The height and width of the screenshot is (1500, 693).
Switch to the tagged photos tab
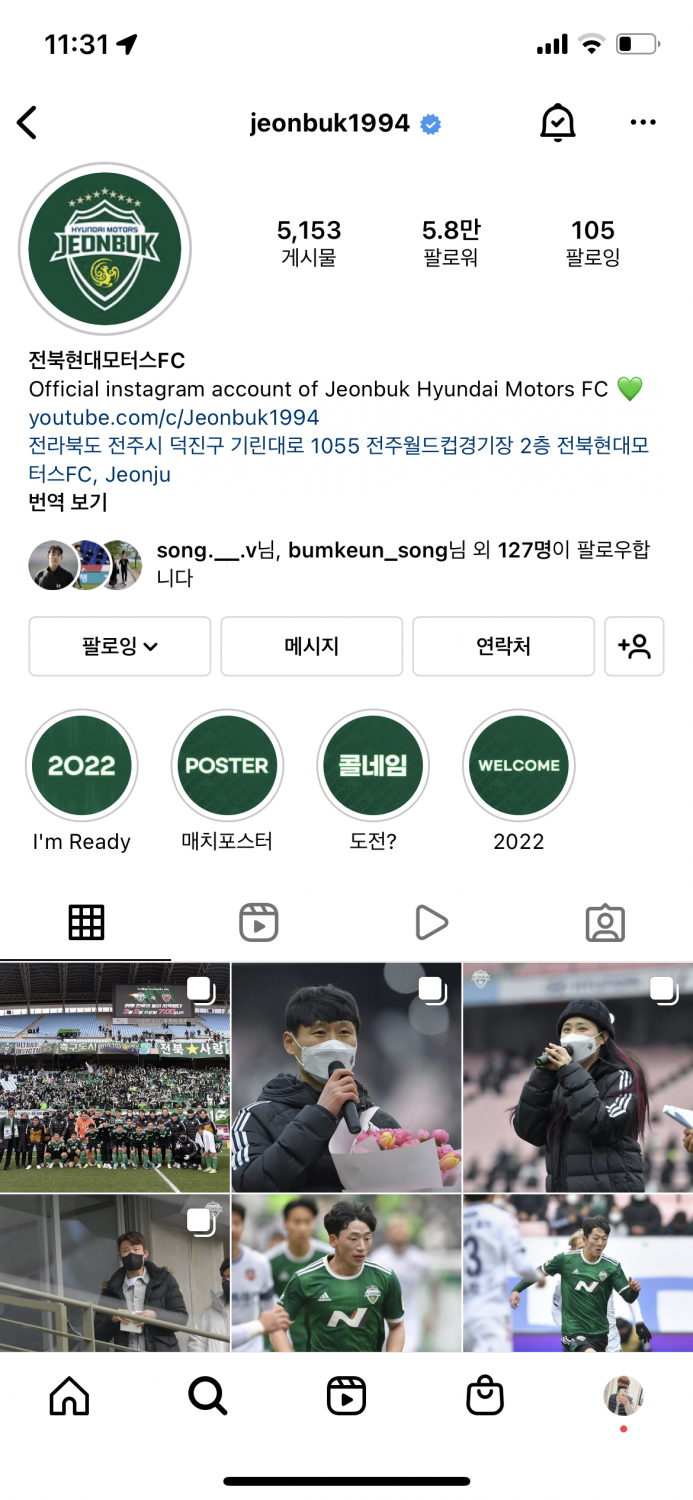(605, 922)
